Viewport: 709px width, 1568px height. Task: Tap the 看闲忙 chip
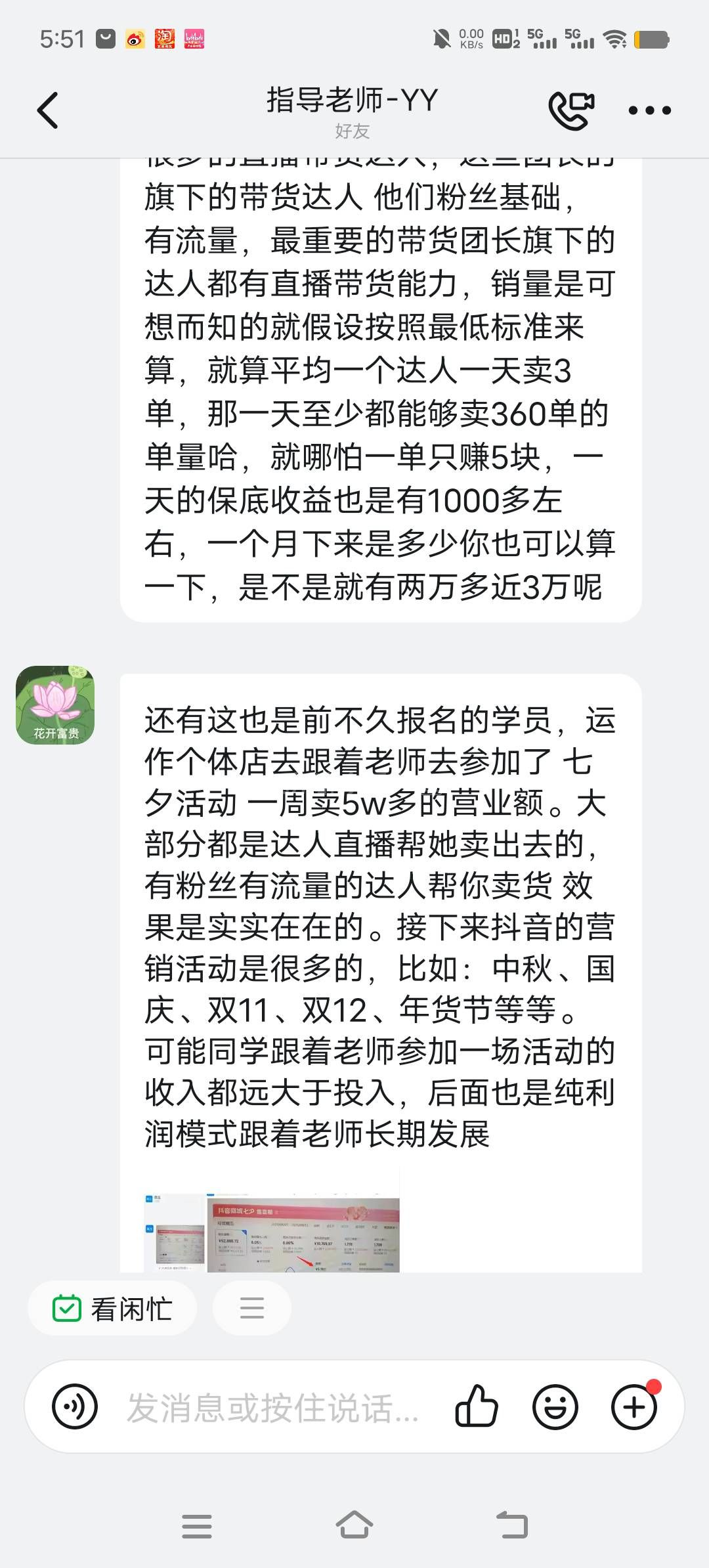tap(112, 1309)
